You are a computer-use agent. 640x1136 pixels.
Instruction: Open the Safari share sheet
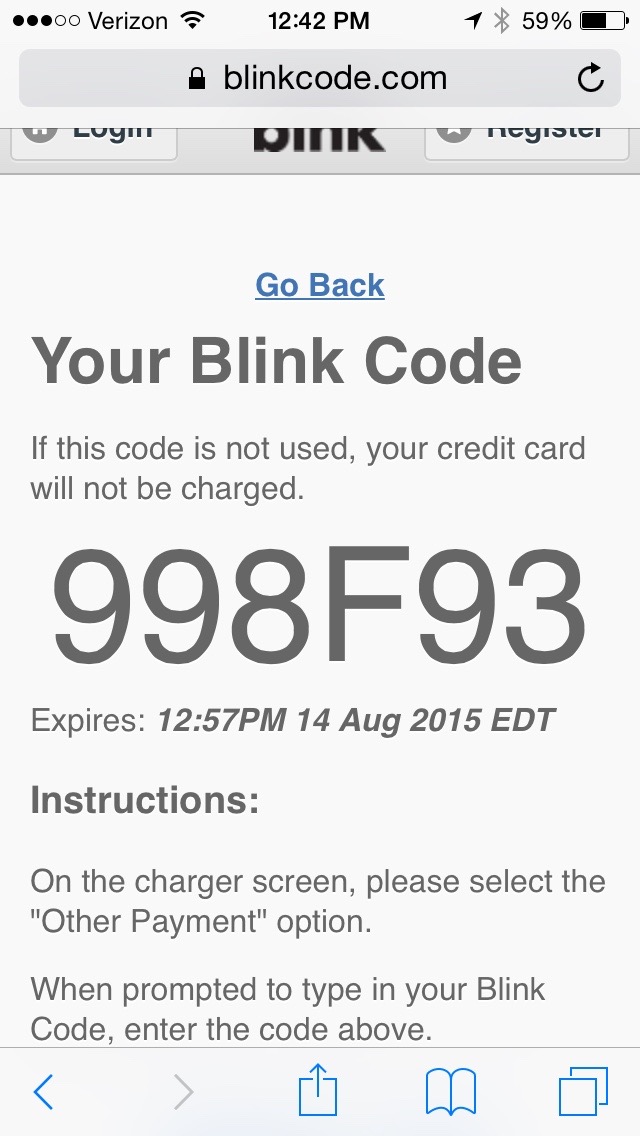319,1090
